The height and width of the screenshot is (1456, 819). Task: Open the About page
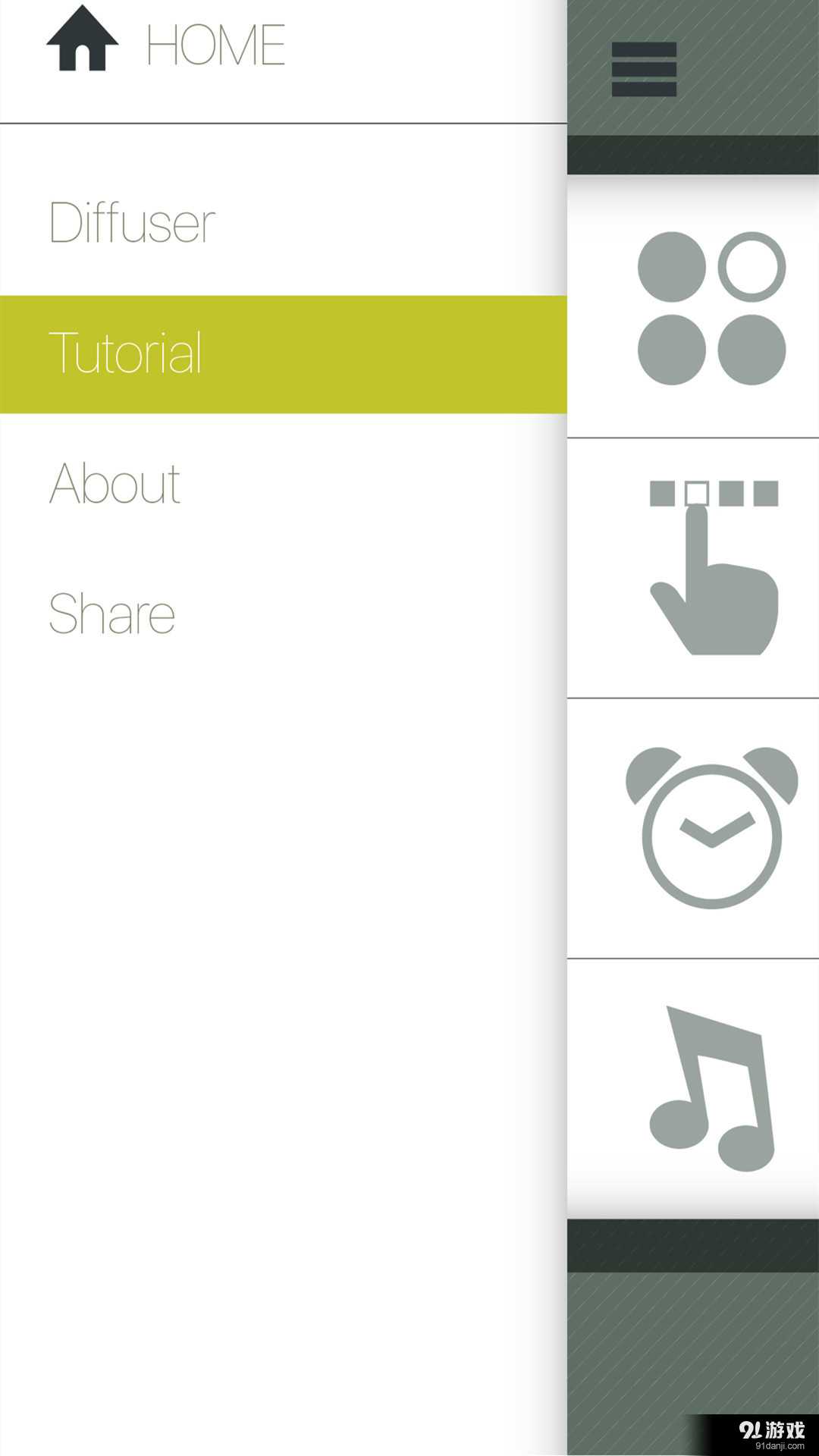click(x=115, y=484)
